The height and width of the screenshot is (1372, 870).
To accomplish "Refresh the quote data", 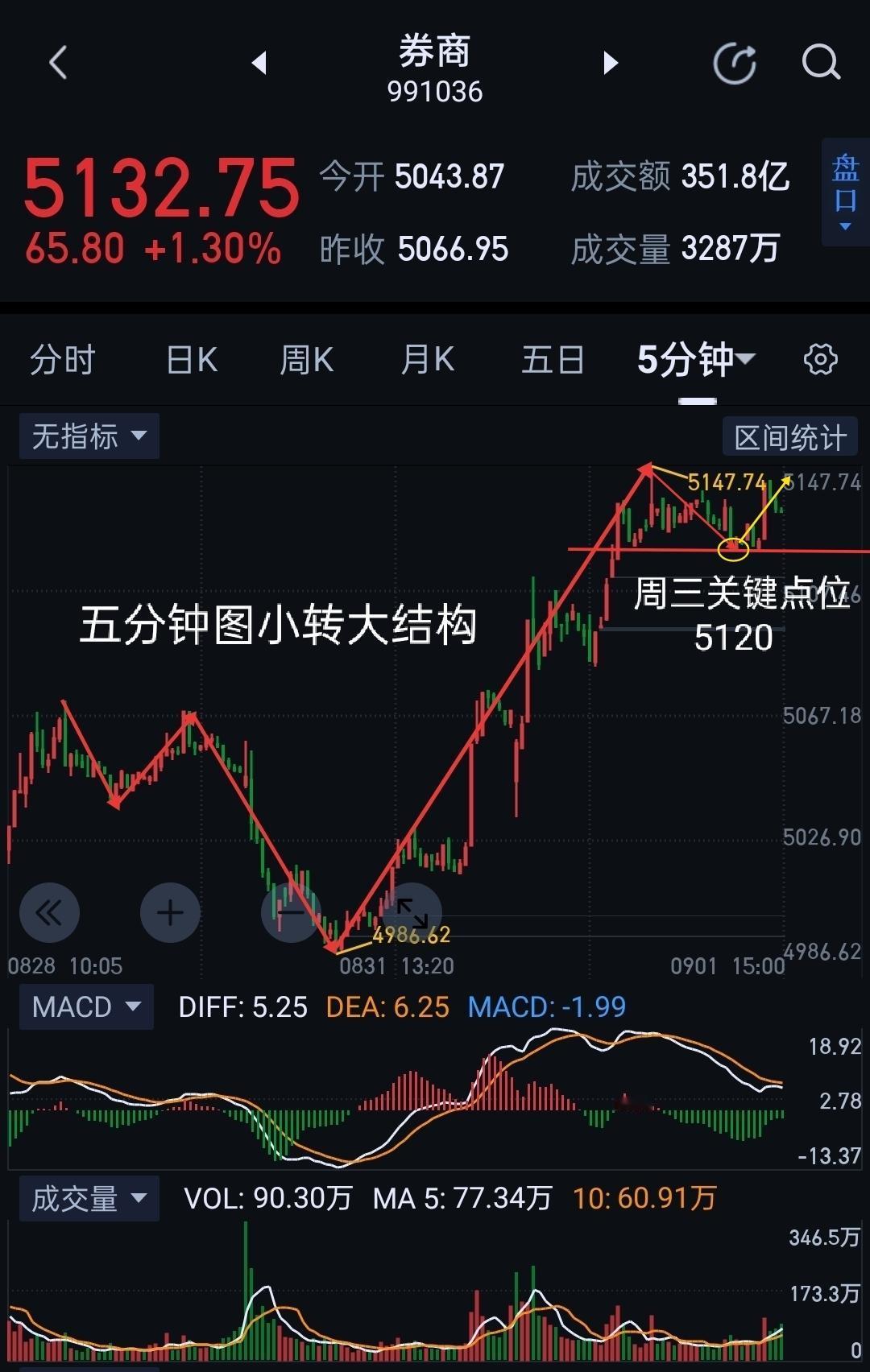I will pyautogui.click(x=735, y=64).
